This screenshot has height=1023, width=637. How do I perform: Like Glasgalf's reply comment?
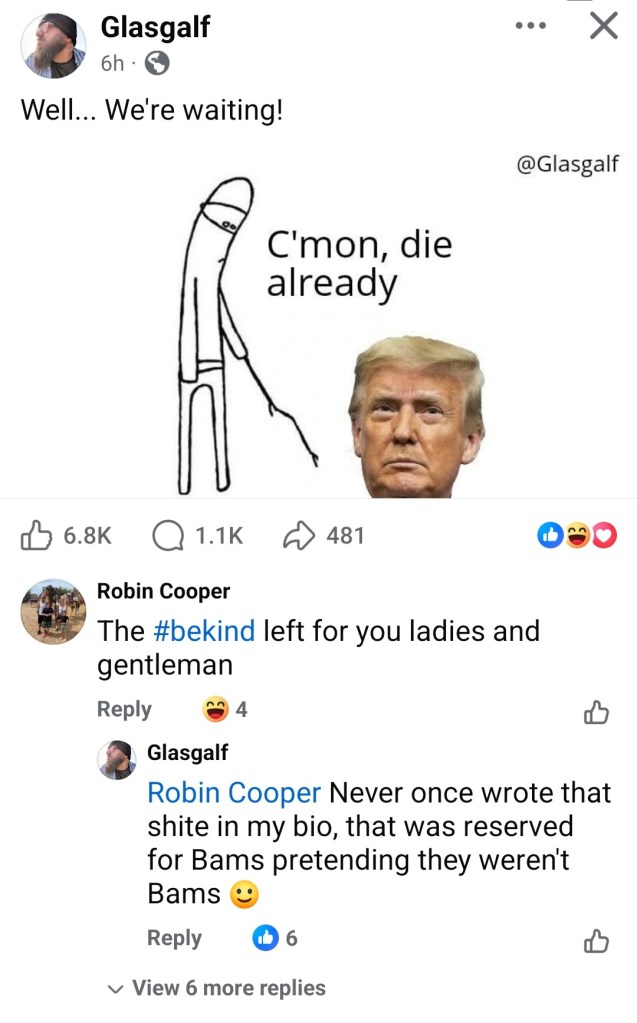[595, 941]
